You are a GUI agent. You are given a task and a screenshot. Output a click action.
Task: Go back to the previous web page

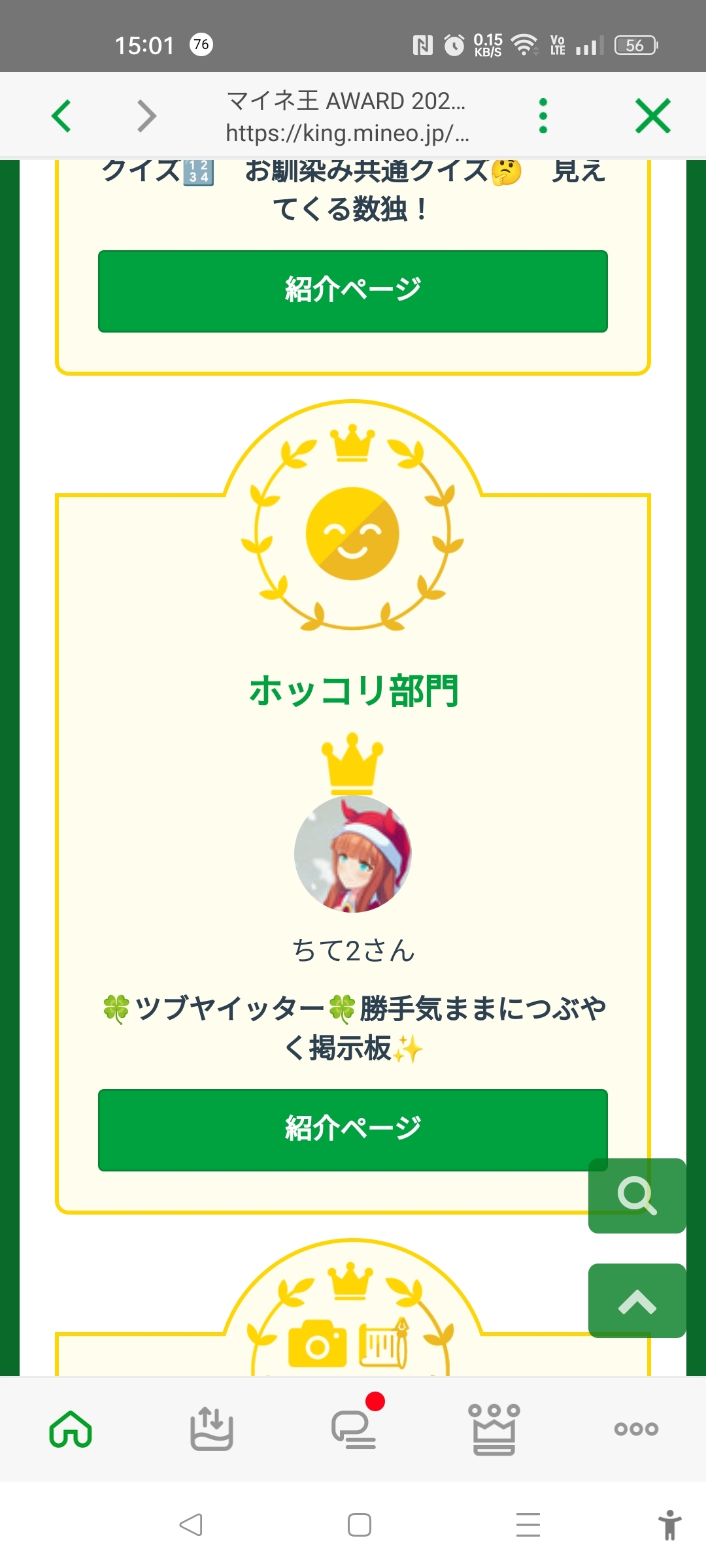[61, 116]
